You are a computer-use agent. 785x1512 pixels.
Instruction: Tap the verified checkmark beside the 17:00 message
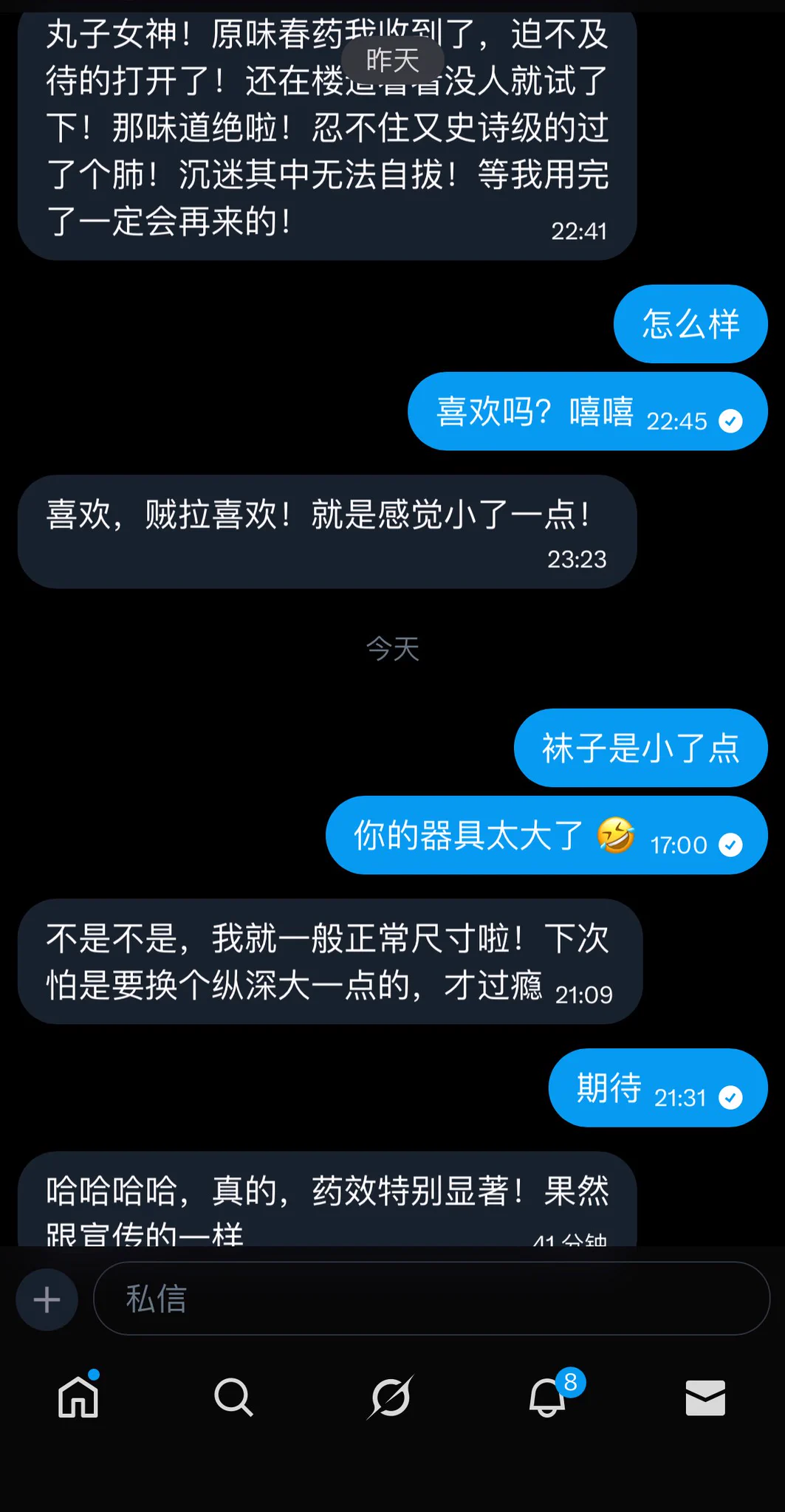pyautogui.click(x=732, y=845)
